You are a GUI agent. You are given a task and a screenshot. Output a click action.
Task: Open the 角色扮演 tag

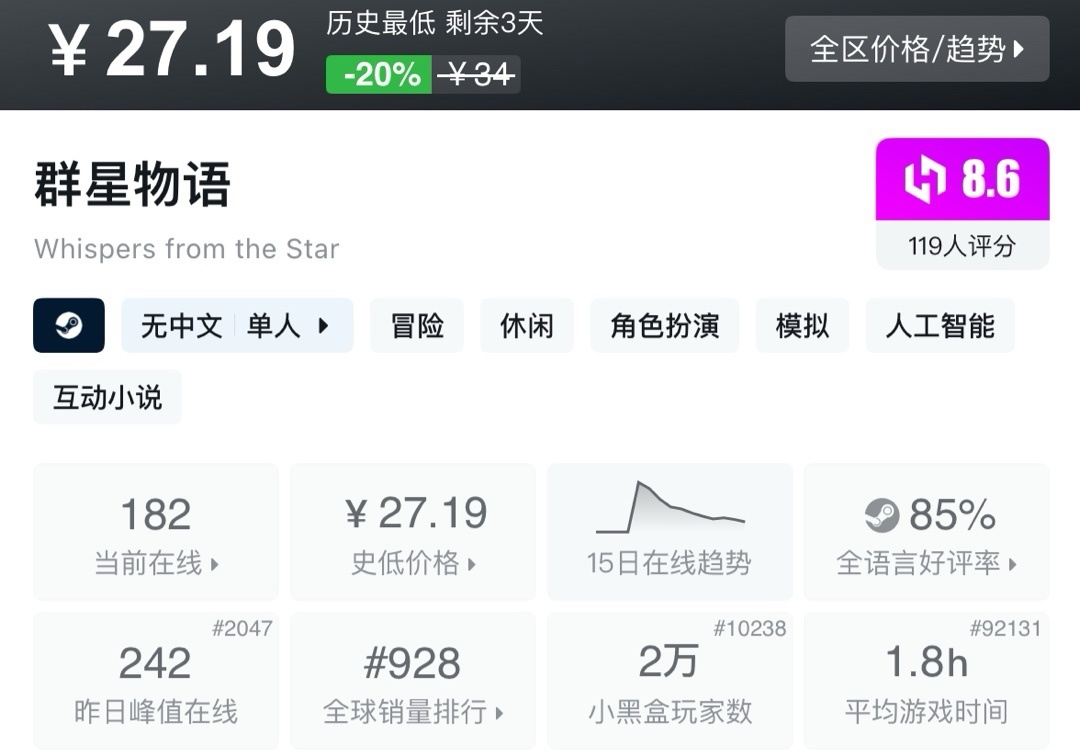click(x=665, y=326)
